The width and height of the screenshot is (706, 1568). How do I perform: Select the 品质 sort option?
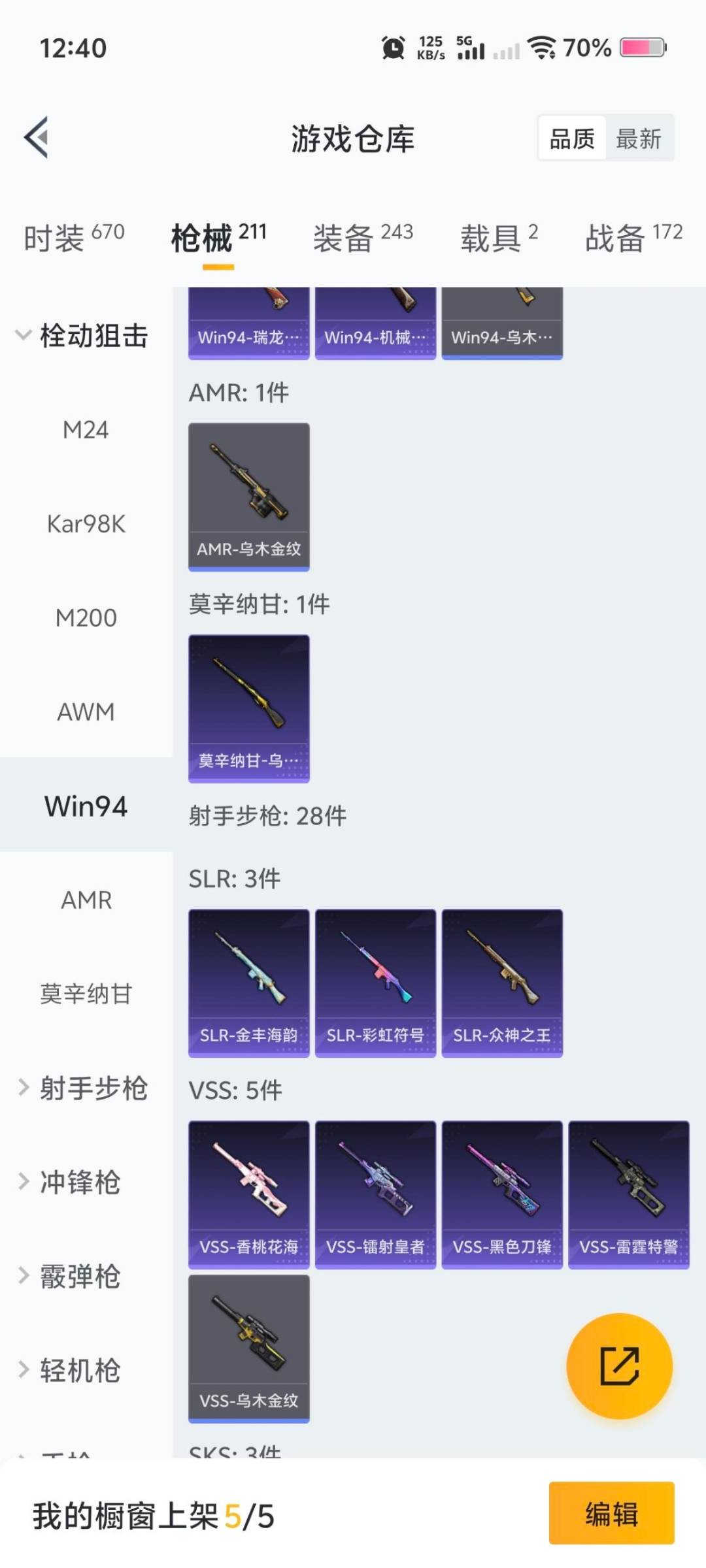571,139
